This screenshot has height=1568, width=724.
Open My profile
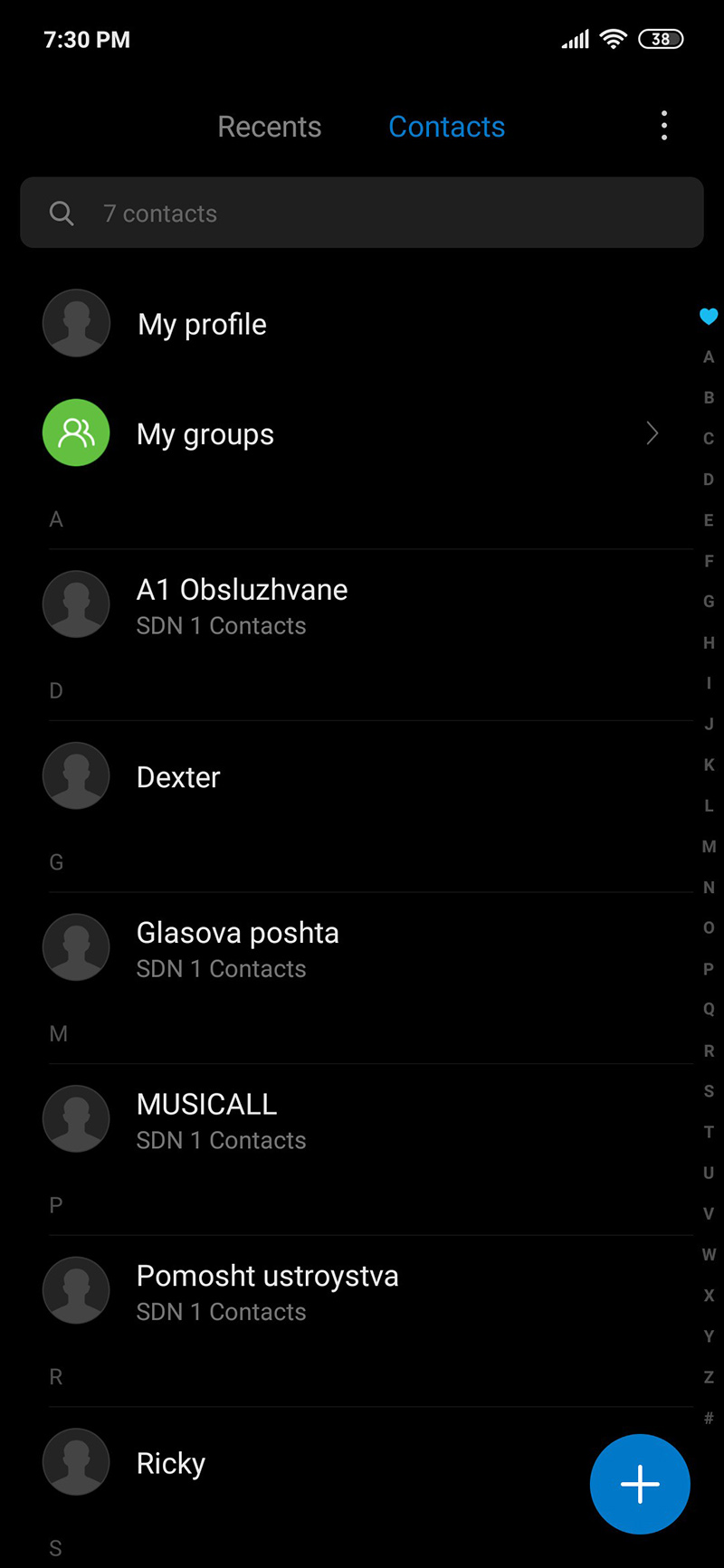coord(202,324)
